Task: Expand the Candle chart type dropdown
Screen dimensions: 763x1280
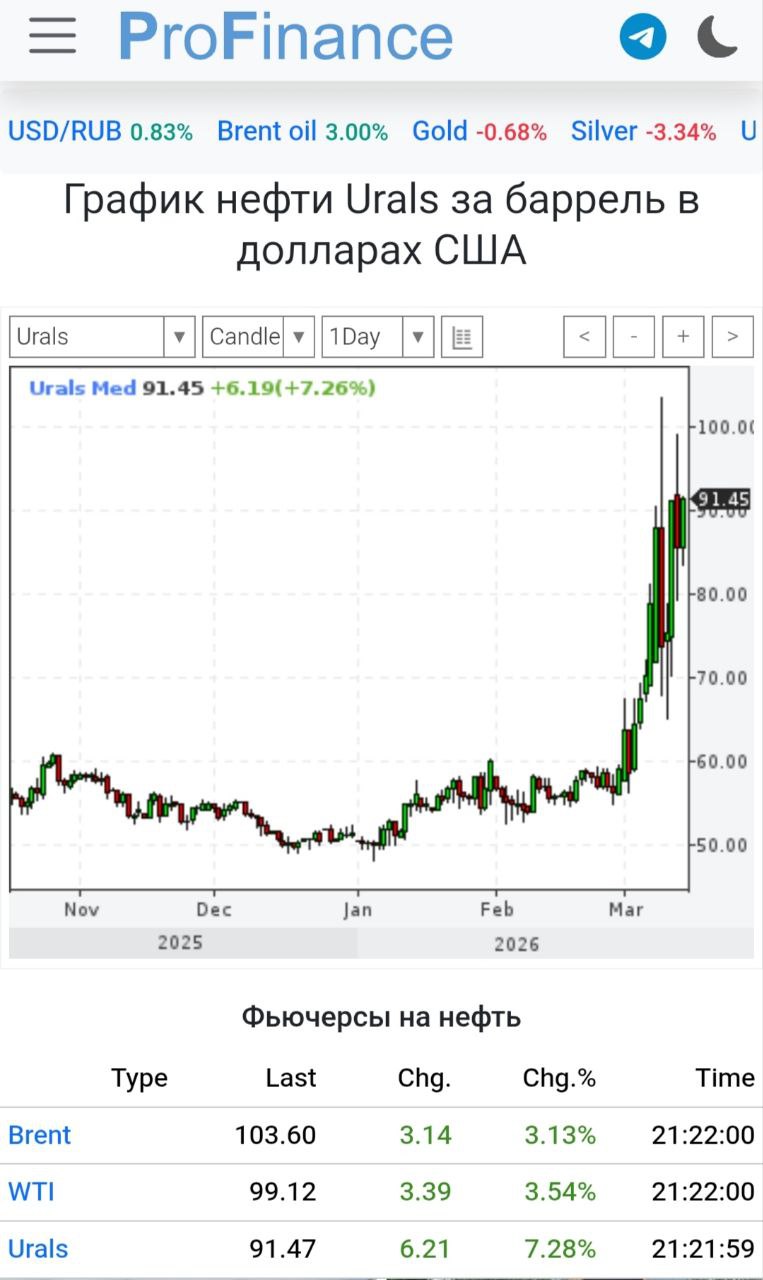Action: pos(258,337)
